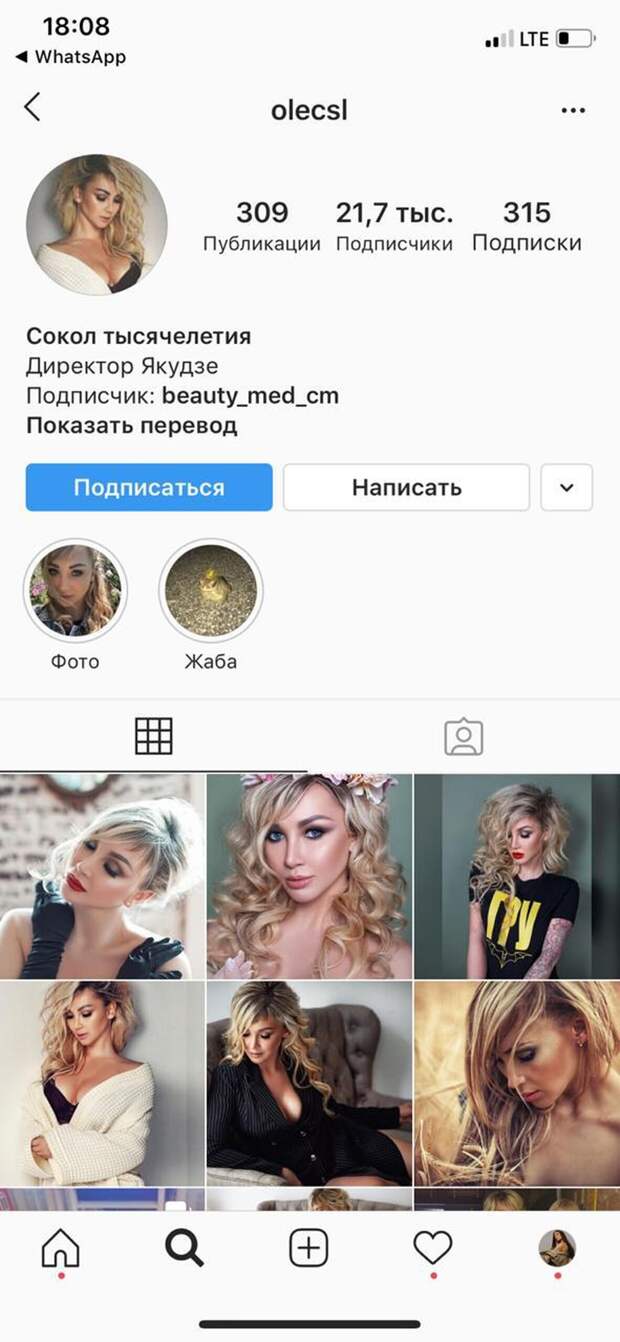
Task: Tap Показать перевод to translate the bio
Action: (x=131, y=425)
